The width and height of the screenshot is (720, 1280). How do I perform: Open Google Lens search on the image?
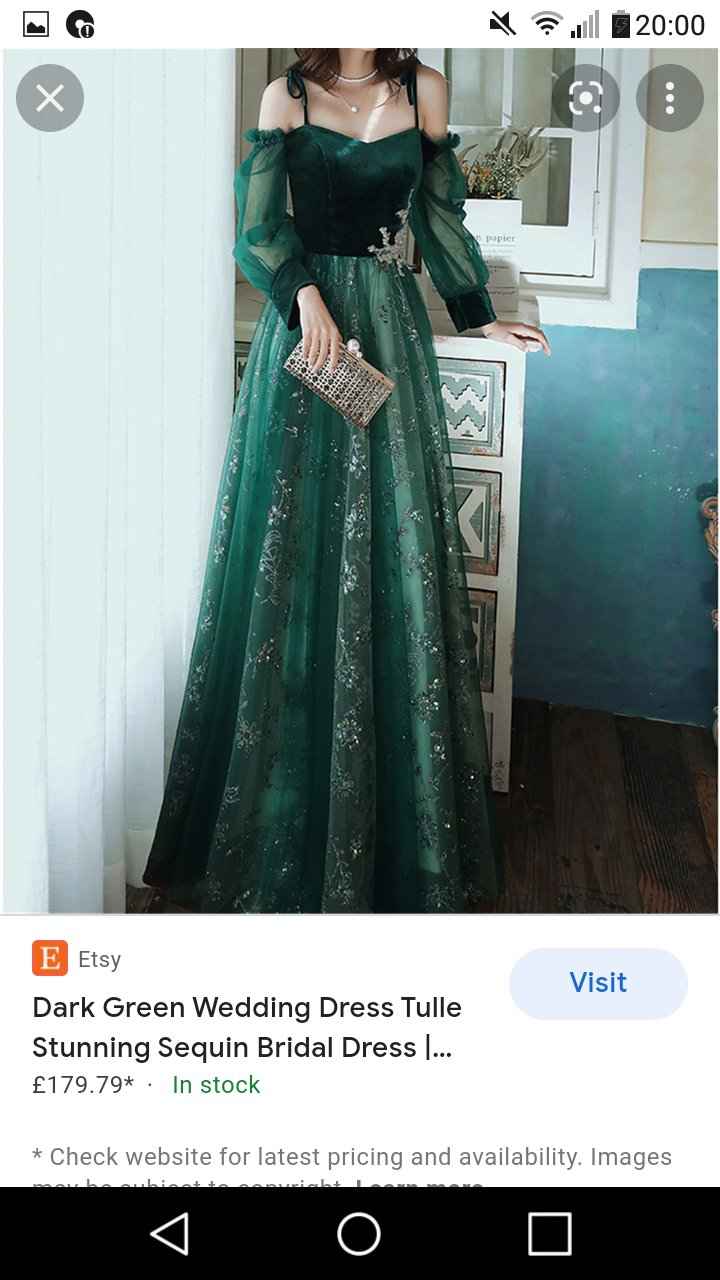(586, 97)
